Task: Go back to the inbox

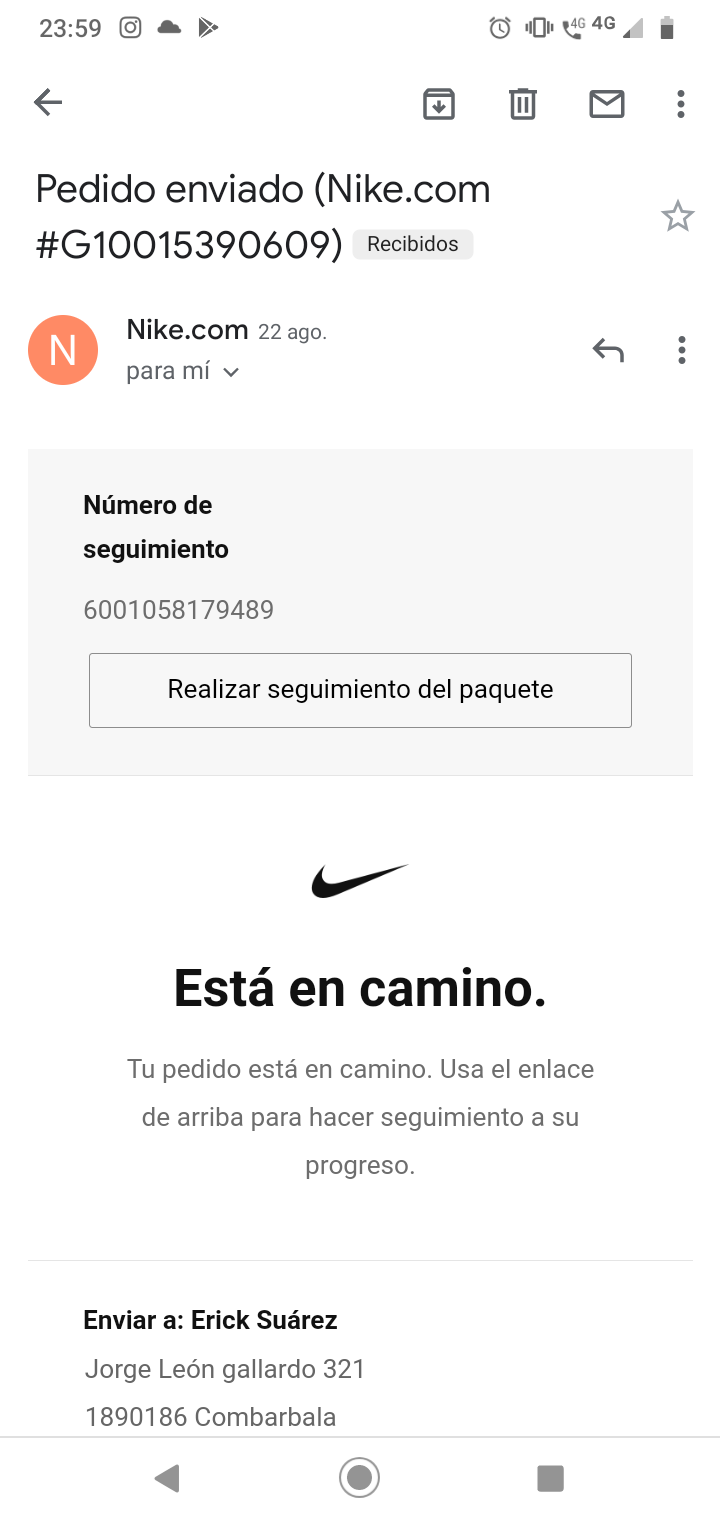Action: [48, 102]
